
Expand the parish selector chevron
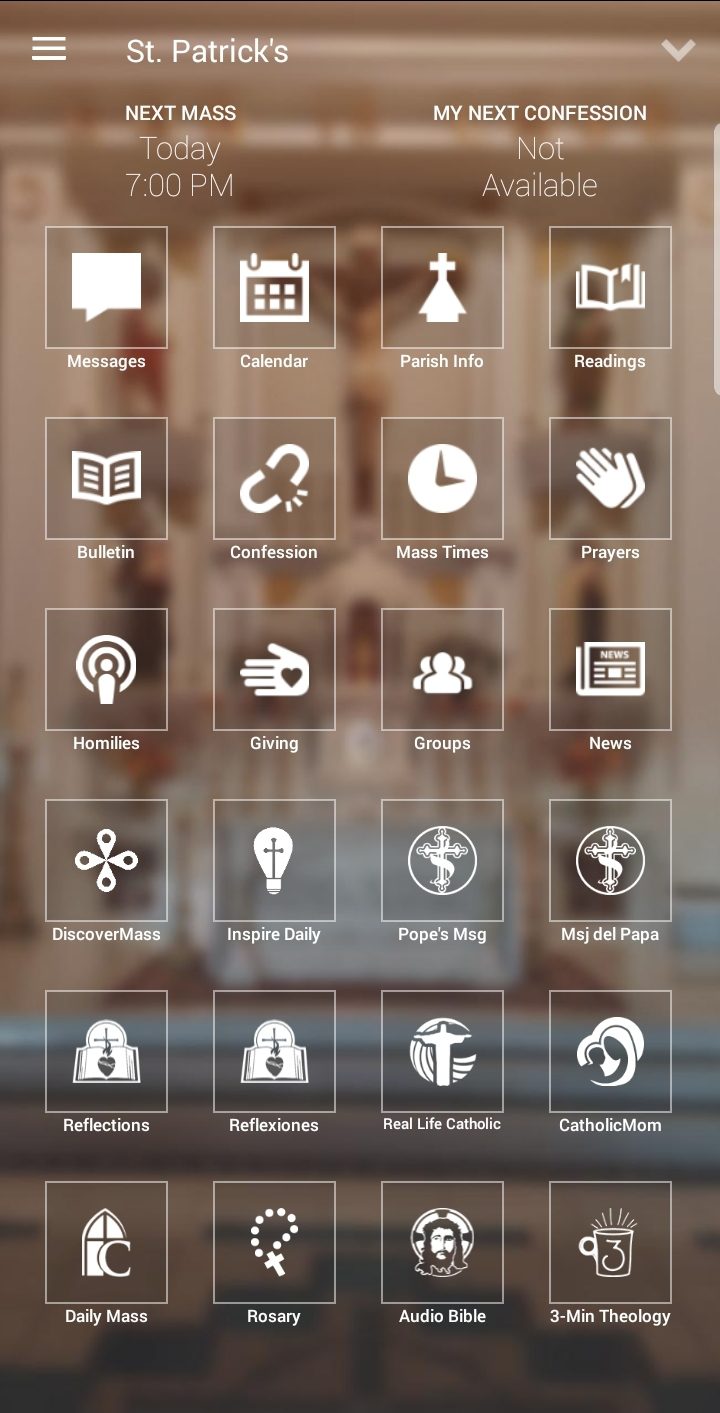pos(677,52)
